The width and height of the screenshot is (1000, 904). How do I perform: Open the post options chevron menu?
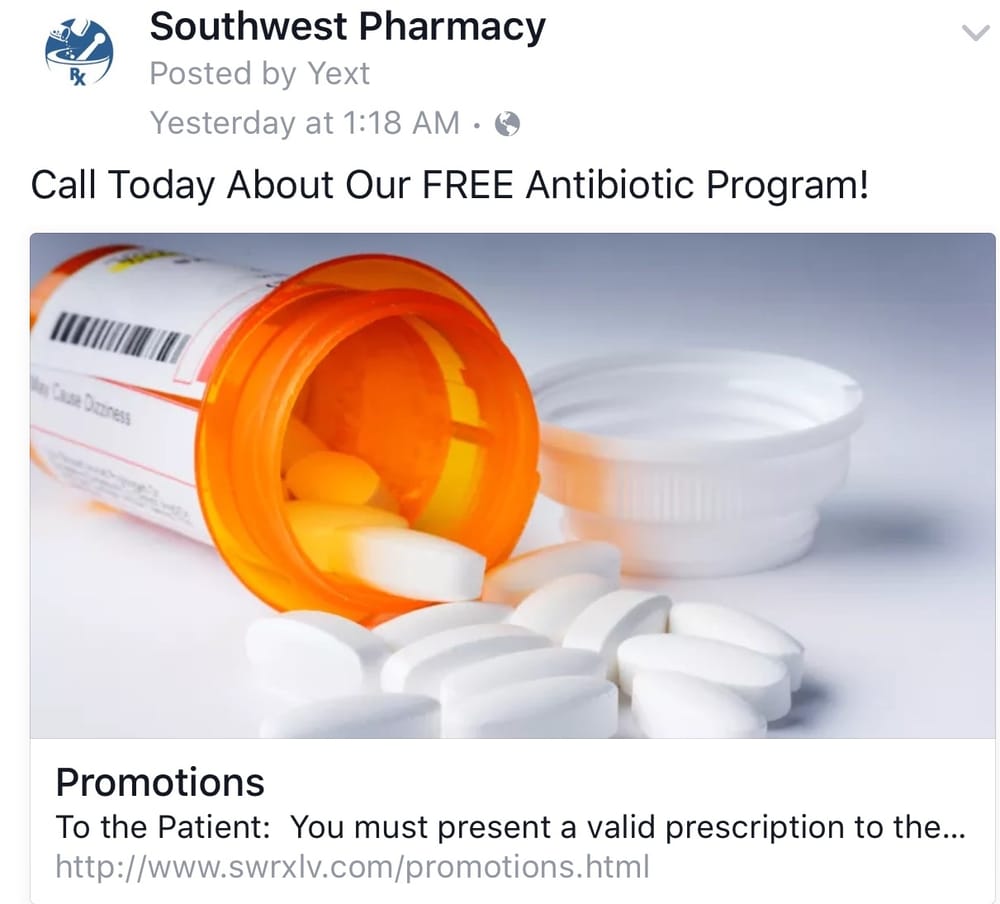973,33
